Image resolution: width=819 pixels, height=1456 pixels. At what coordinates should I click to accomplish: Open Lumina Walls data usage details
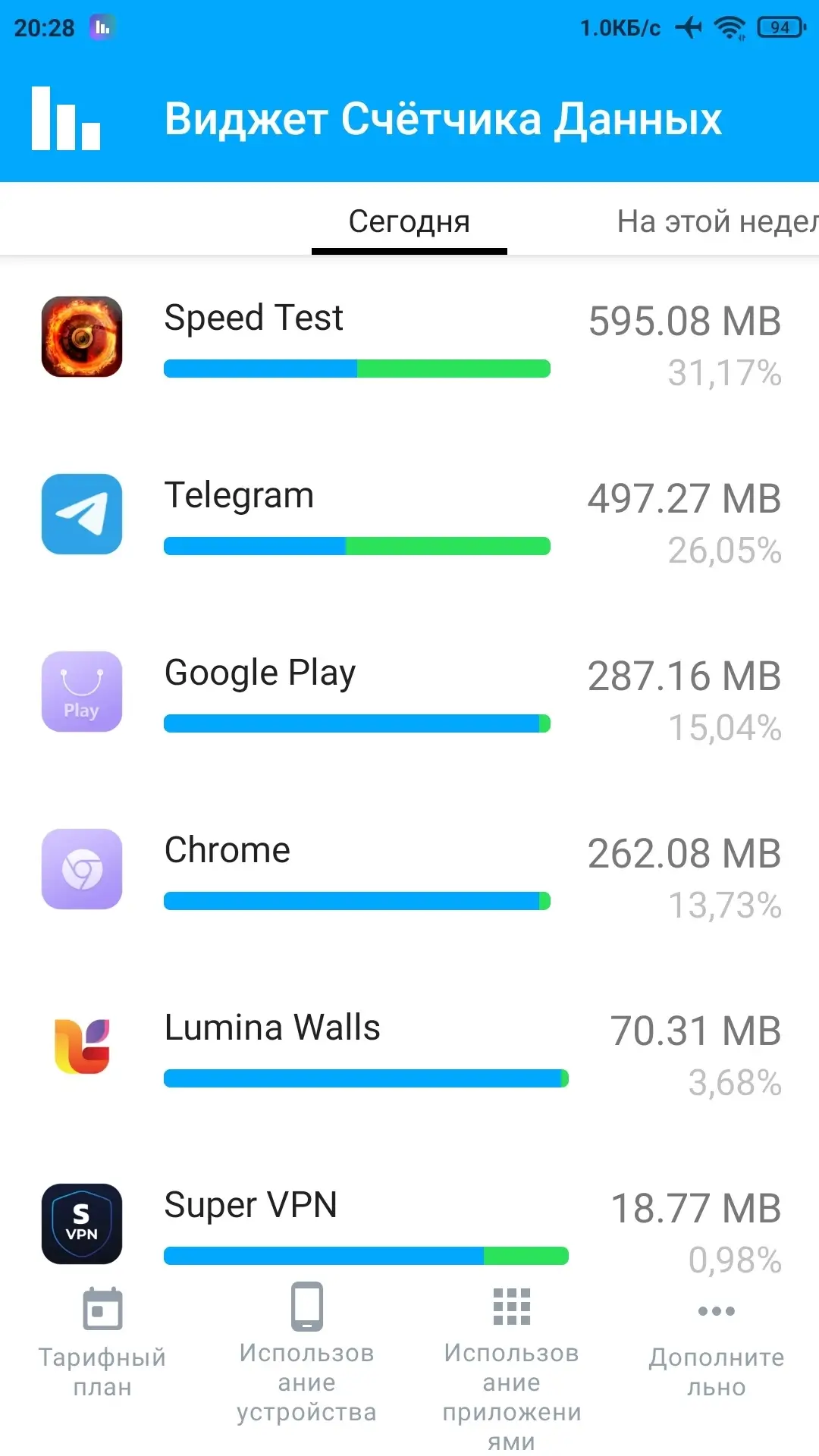click(409, 1048)
